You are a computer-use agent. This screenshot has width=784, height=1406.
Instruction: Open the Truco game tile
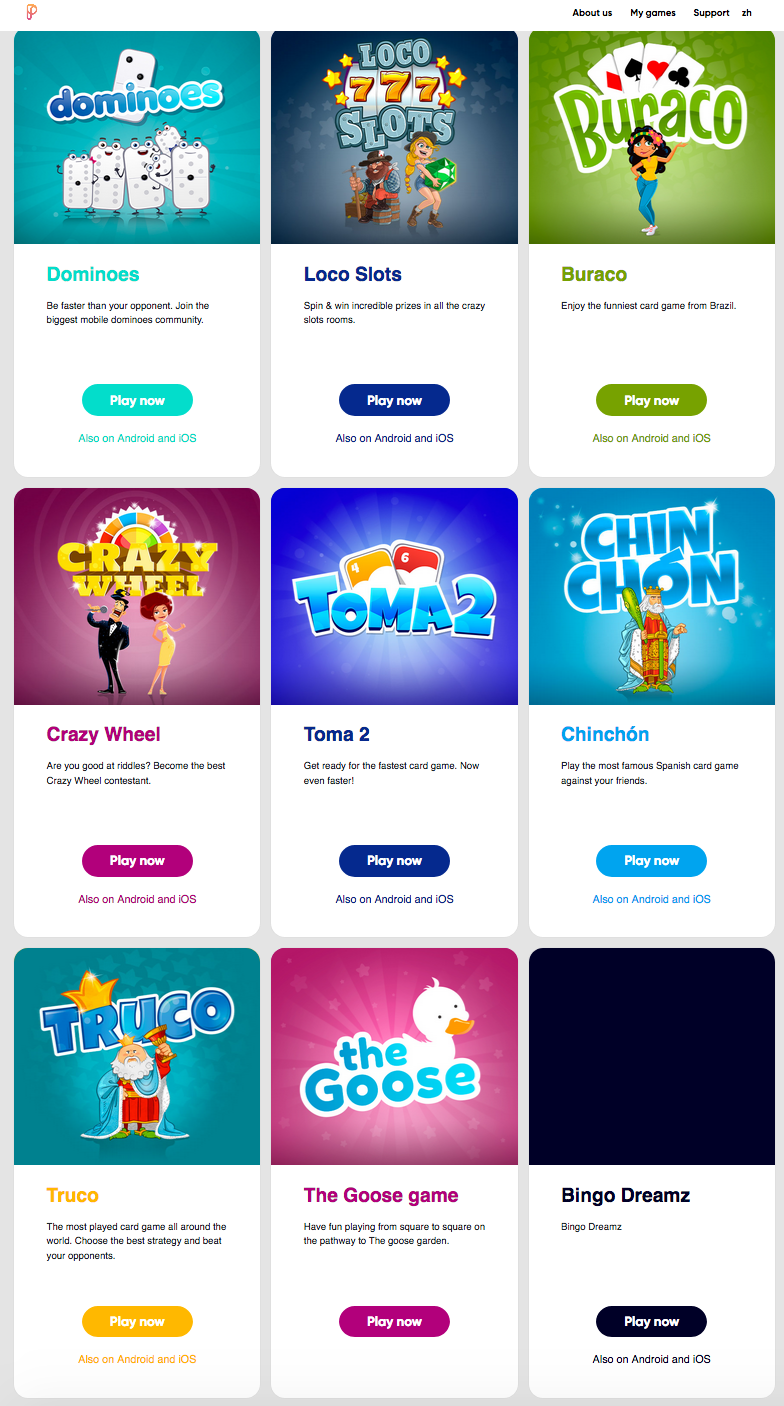(x=137, y=1057)
